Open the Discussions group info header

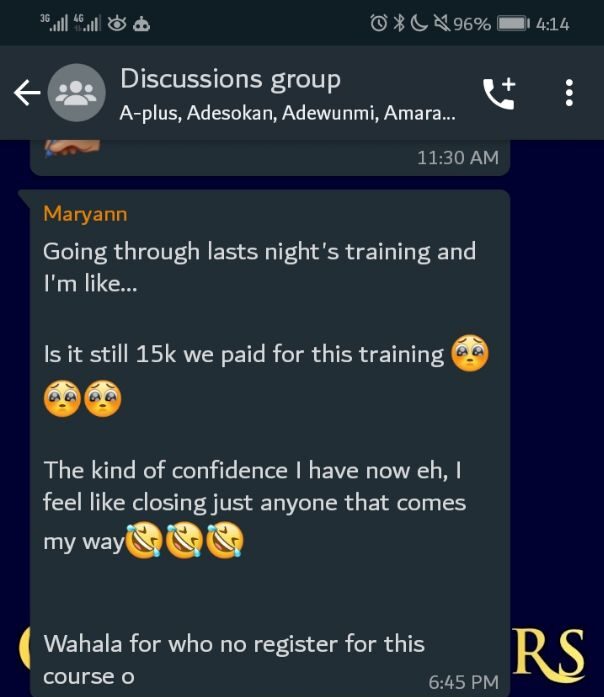285,93
